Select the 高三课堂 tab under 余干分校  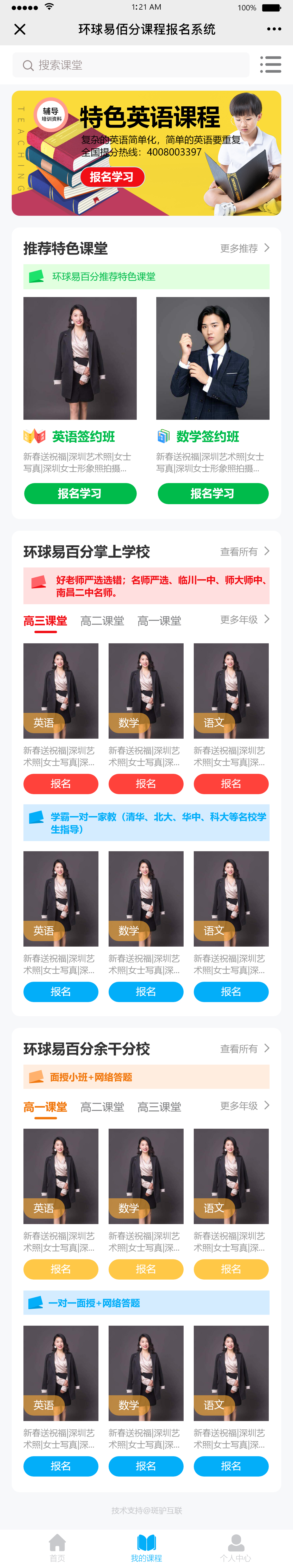tap(159, 1107)
